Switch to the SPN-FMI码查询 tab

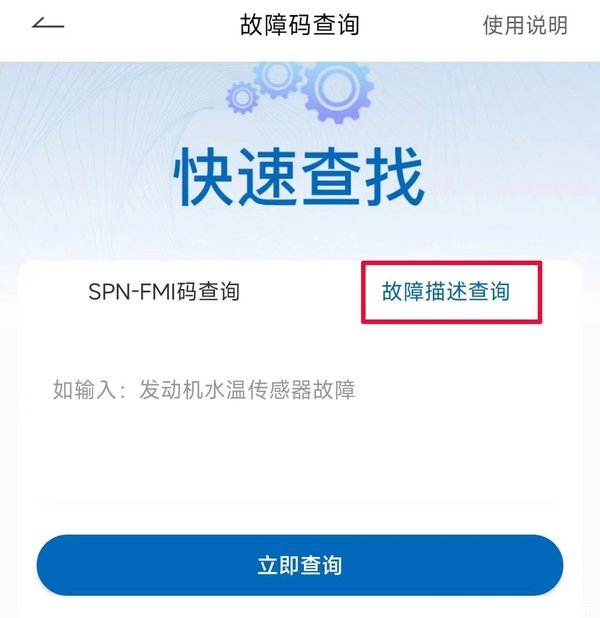pyautogui.click(x=164, y=292)
